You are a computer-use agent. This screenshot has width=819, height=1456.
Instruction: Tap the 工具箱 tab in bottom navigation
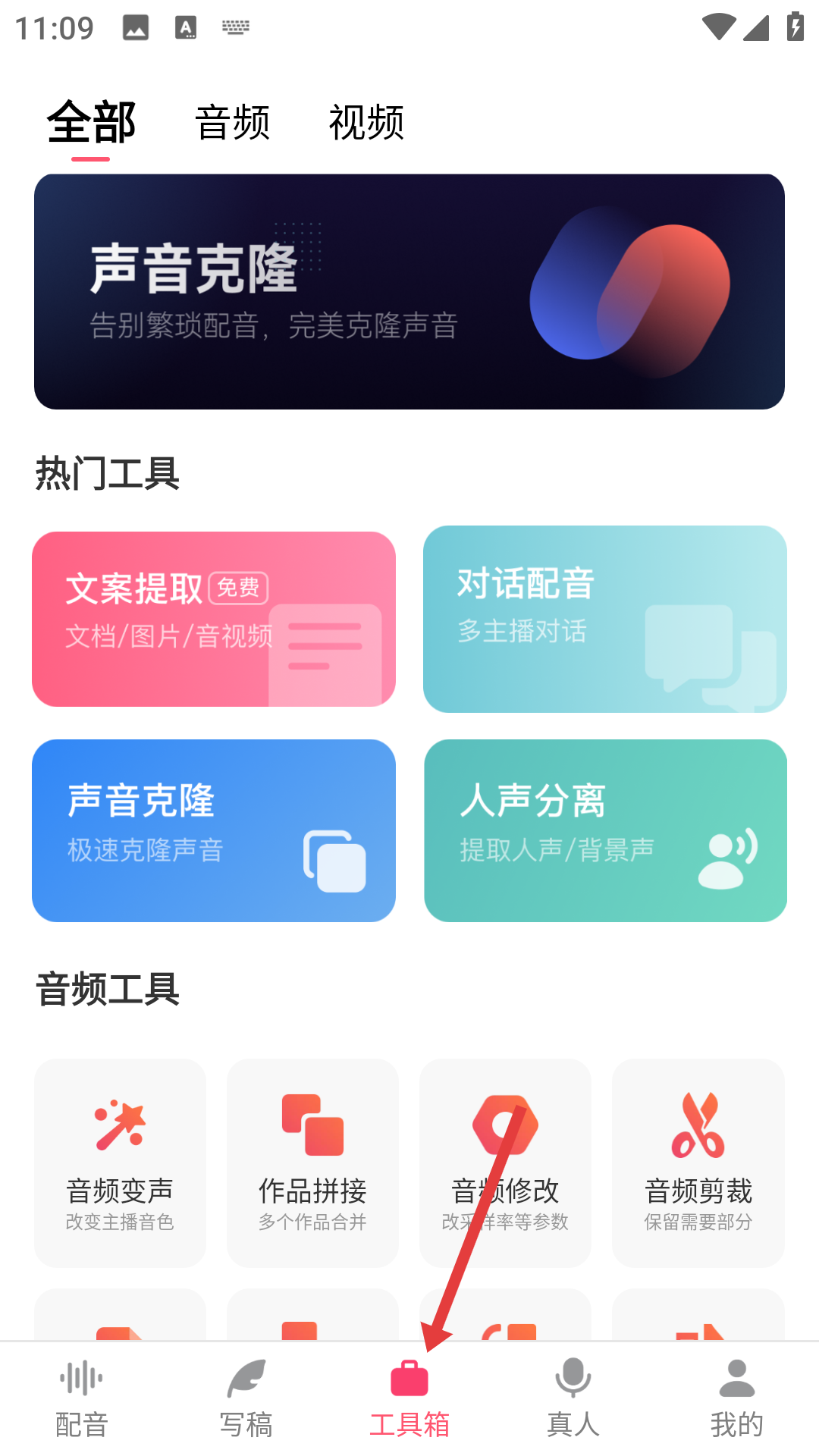coord(409,1398)
